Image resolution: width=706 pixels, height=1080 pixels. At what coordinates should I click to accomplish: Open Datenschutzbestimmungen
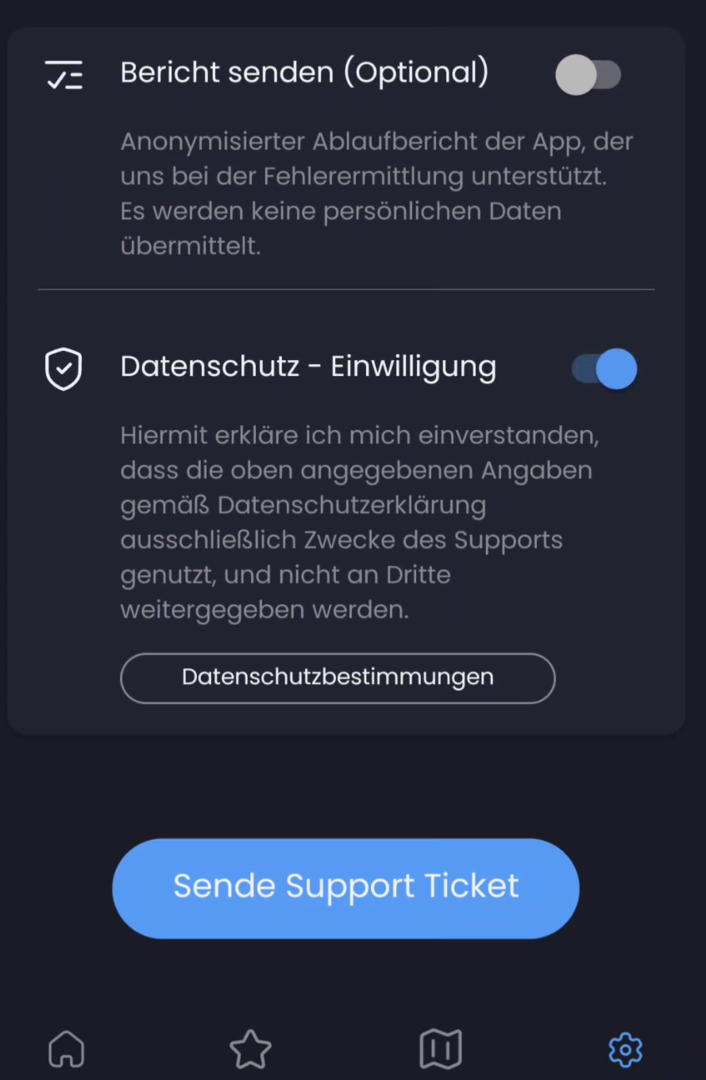tap(337, 678)
